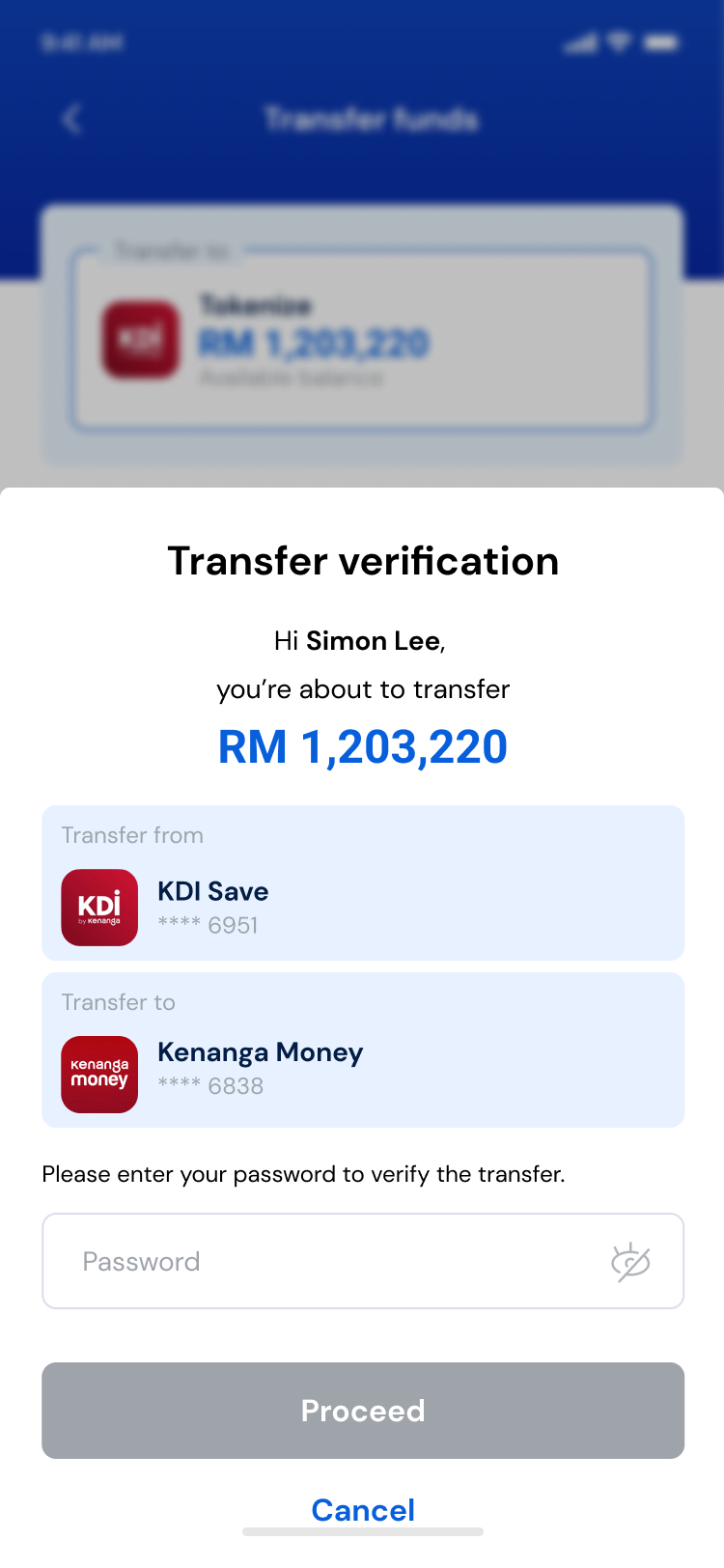Cancel the transfer verification
The image size is (724, 1568).
click(x=363, y=1509)
